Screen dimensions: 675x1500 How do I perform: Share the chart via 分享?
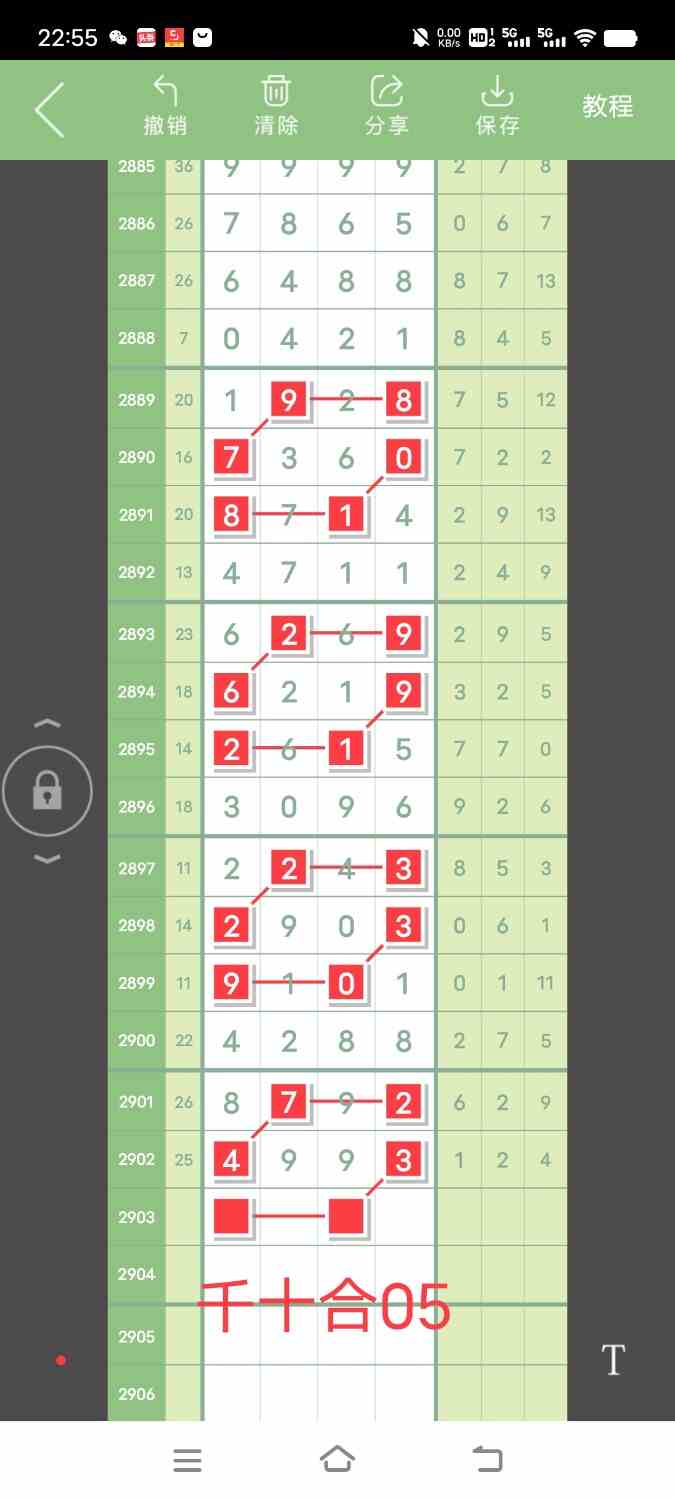[x=387, y=106]
